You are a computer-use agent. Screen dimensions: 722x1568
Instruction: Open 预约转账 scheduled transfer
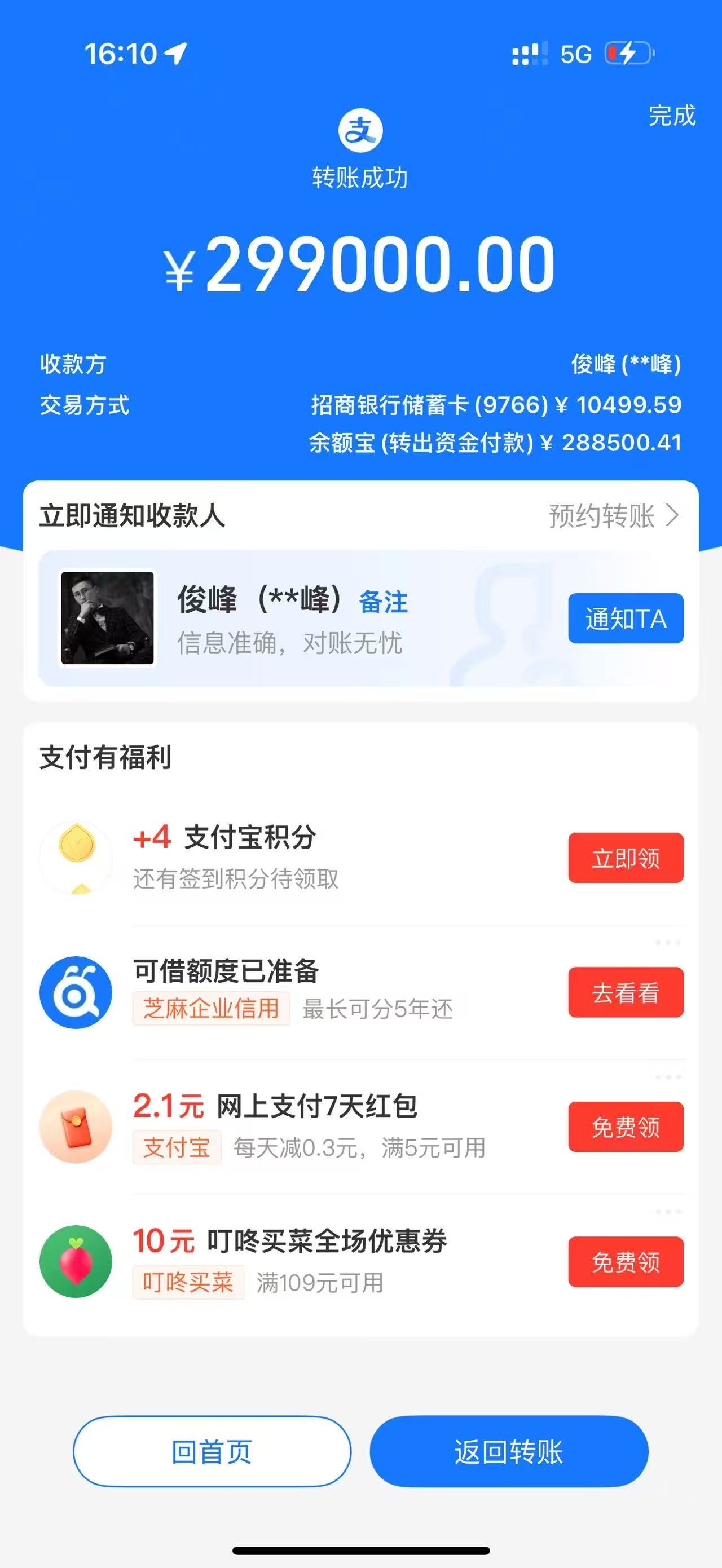[x=613, y=516]
